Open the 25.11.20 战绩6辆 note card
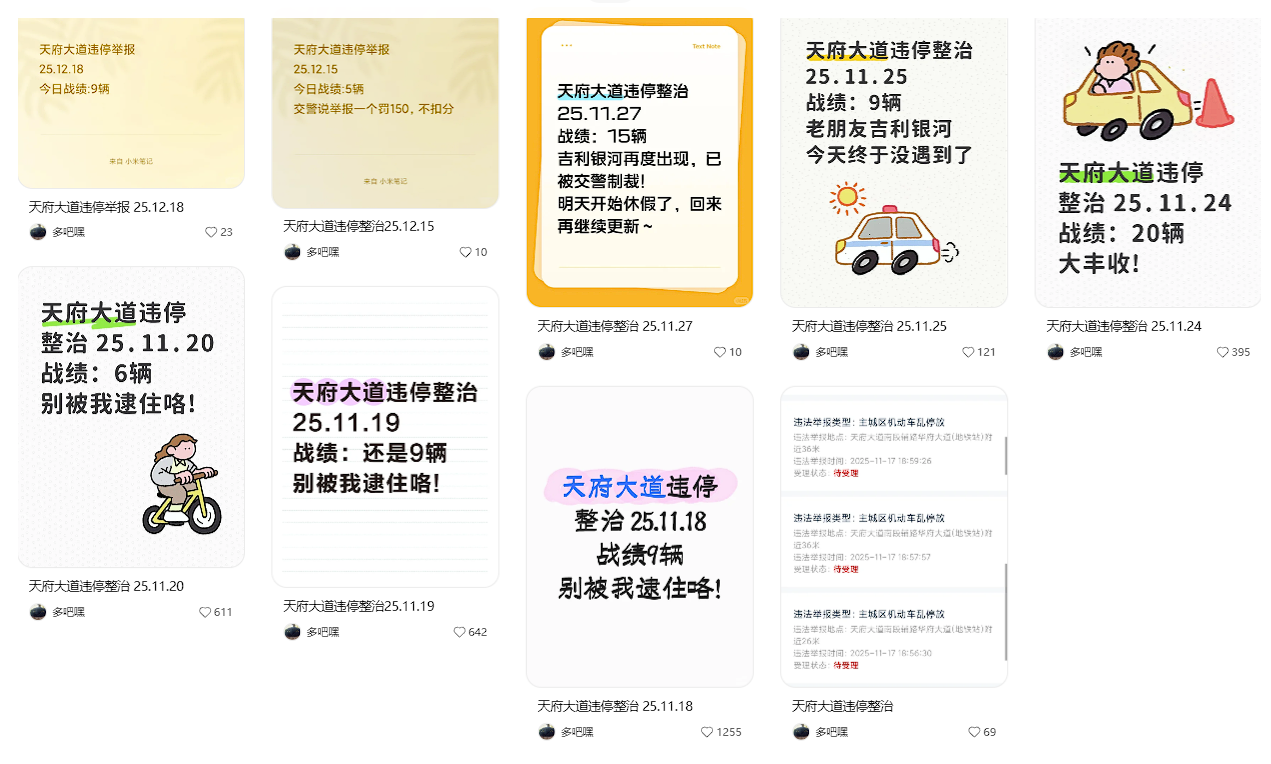Image resolution: width=1271 pixels, height=764 pixels. click(131, 415)
